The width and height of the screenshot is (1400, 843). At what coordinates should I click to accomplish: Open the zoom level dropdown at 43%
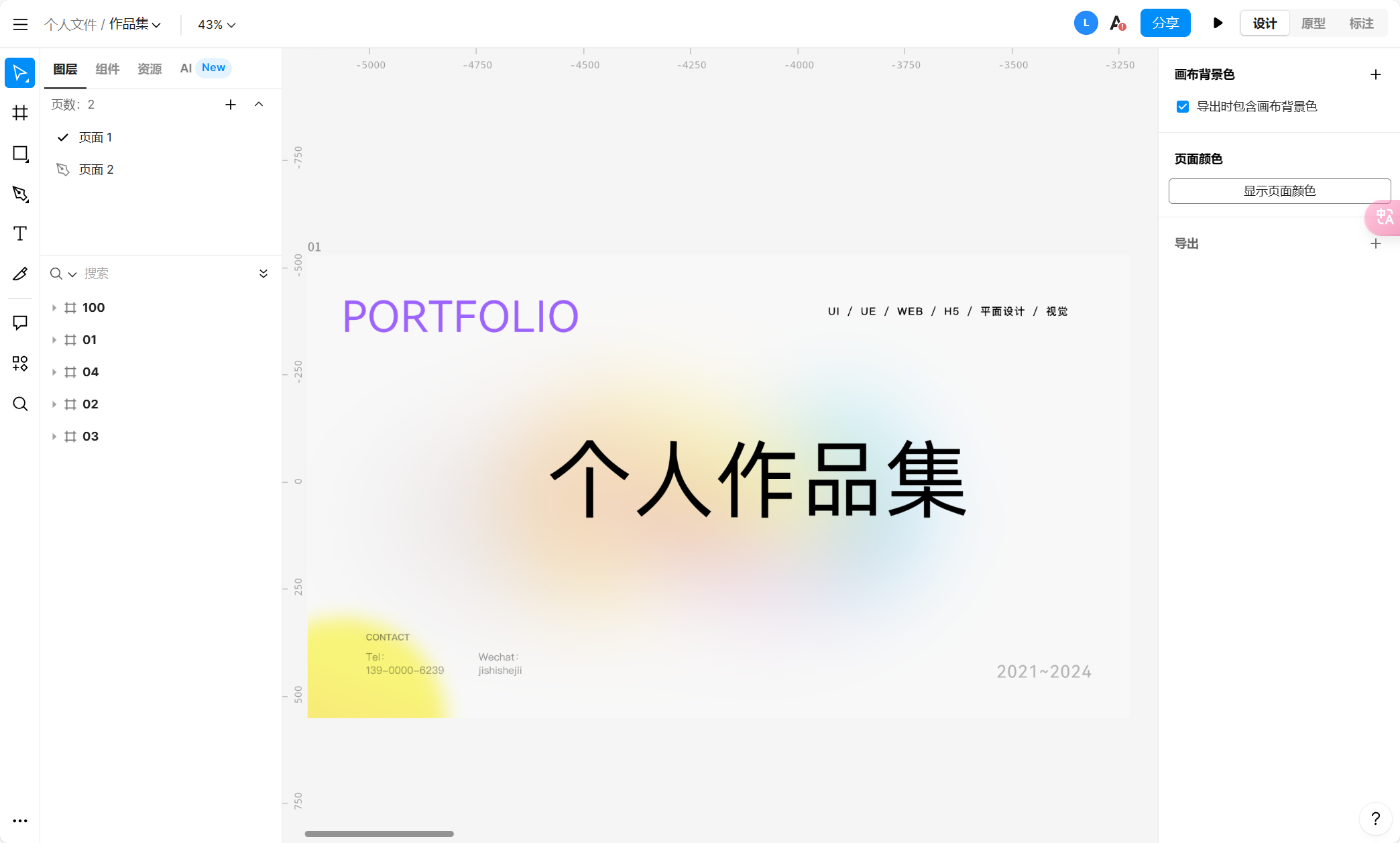point(216,25)
